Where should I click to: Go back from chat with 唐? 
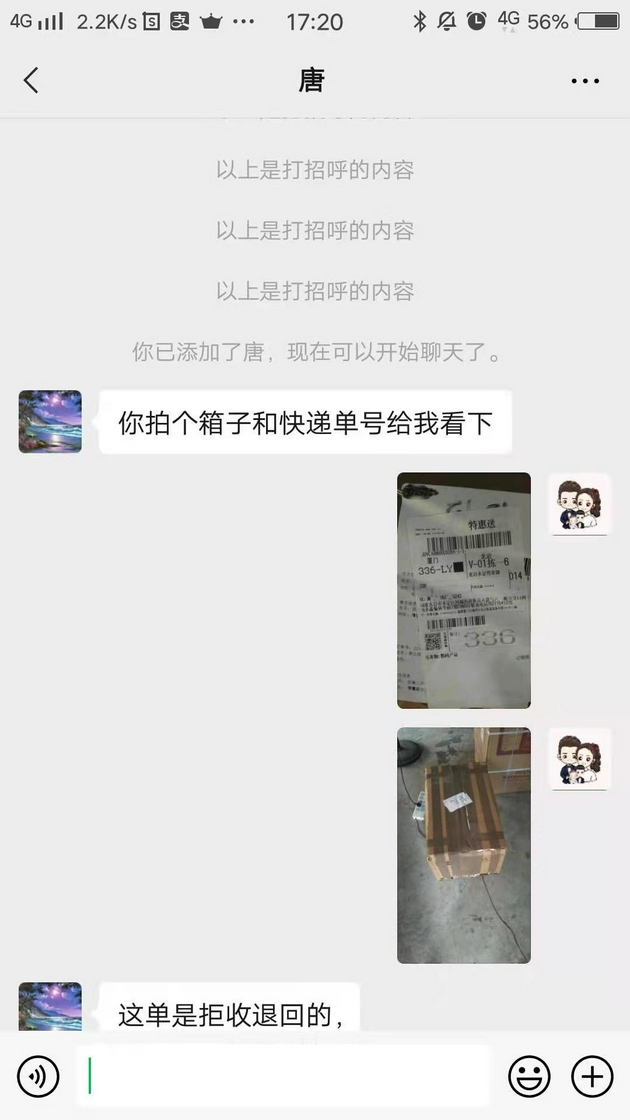(x=31, y=81)
